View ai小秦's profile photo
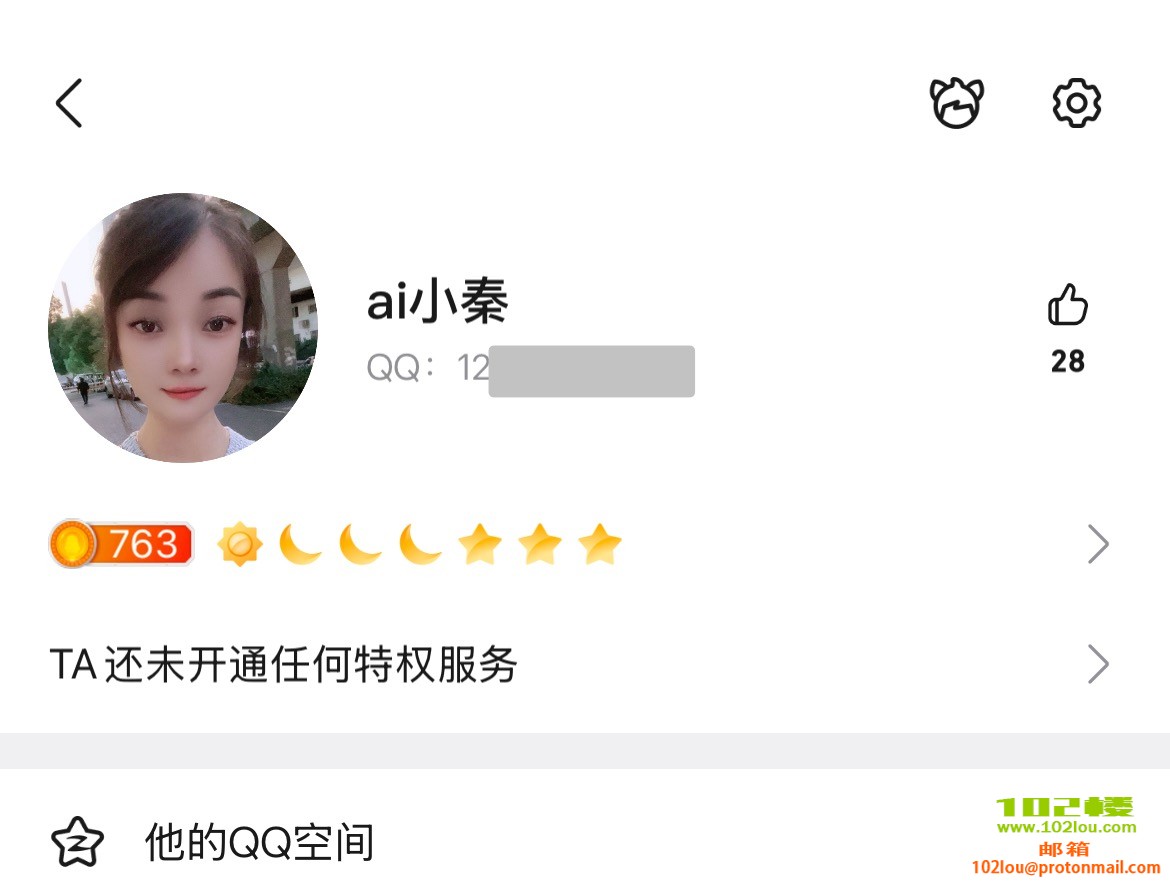 (x=183, y=328)
